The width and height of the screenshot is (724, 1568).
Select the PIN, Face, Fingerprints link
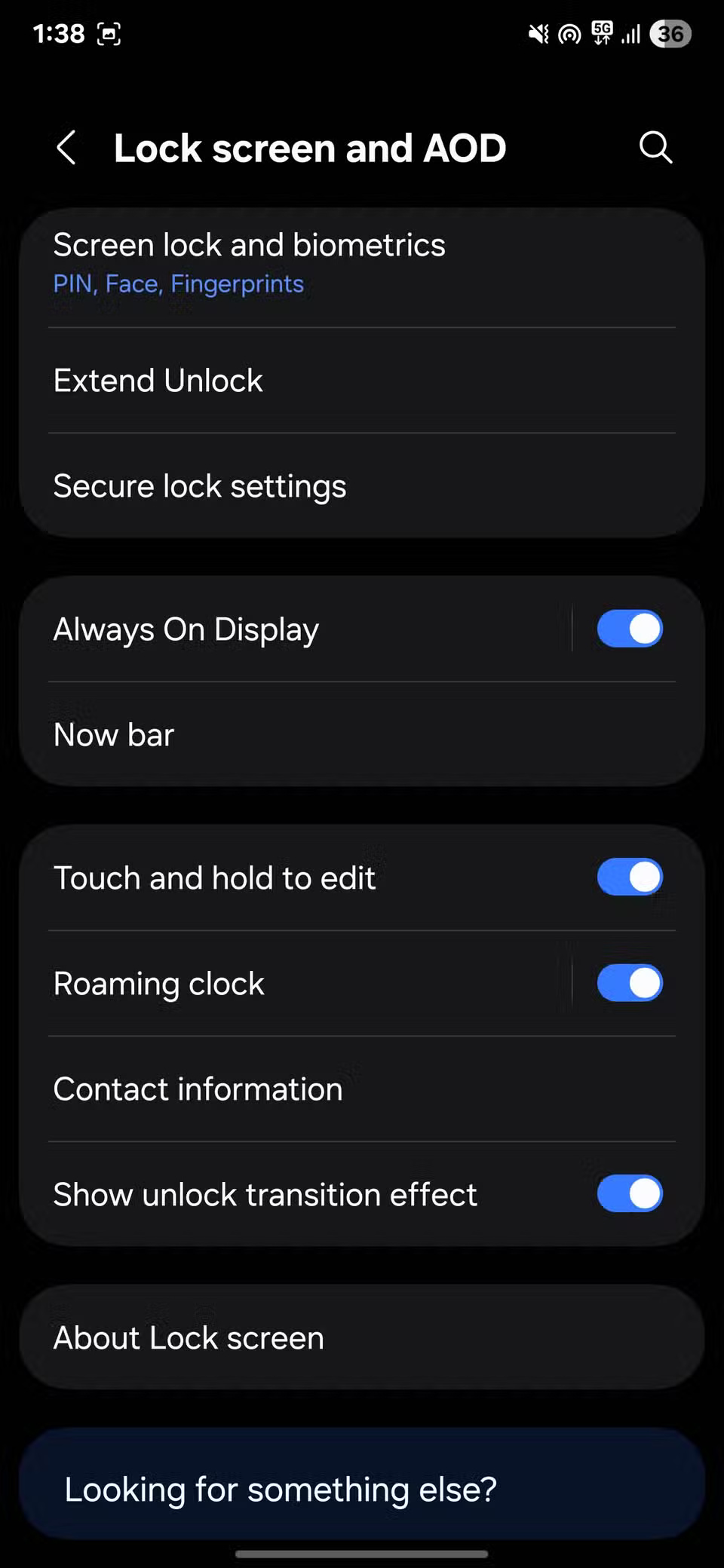click(178, 284)
